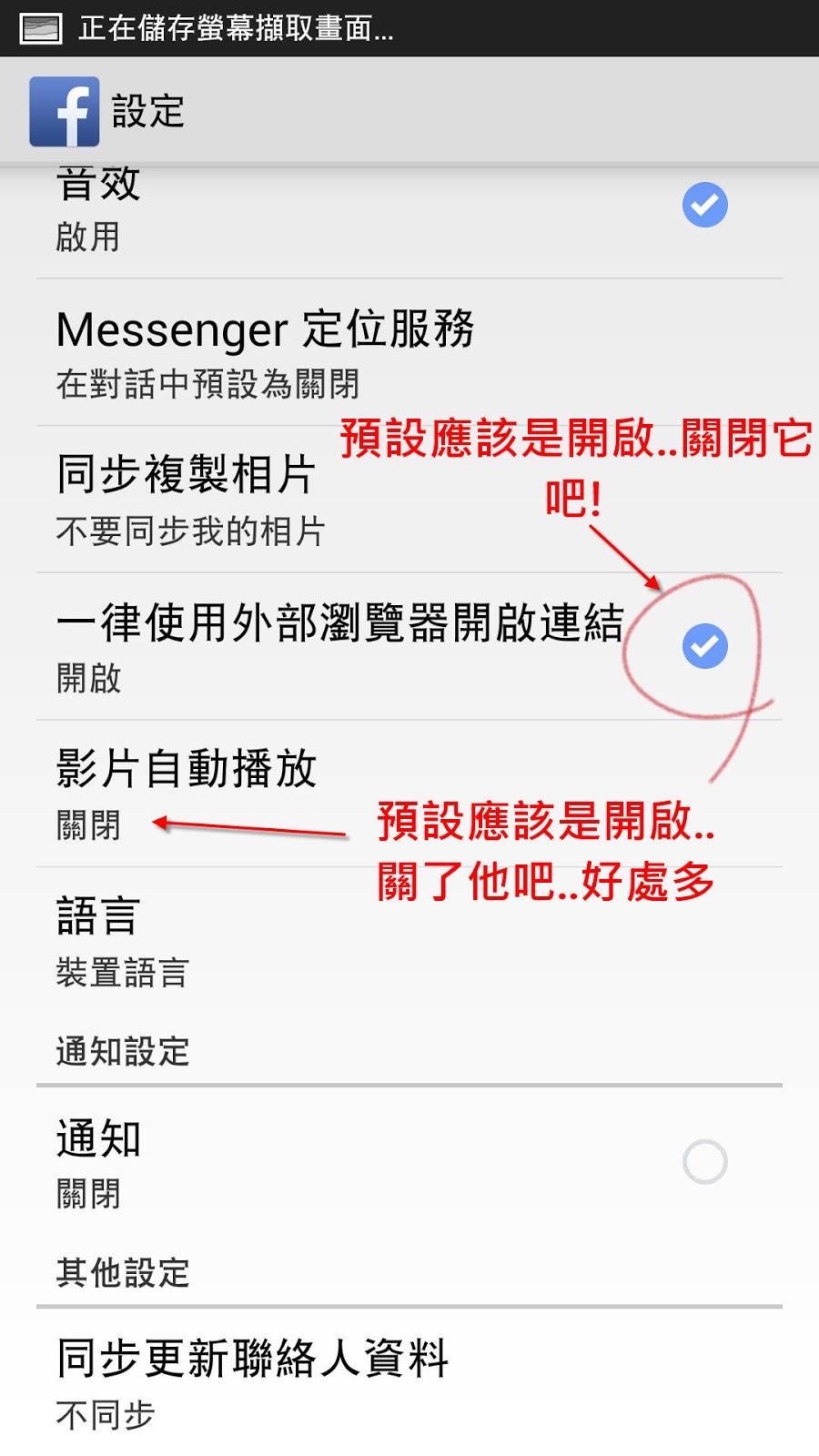
Task: Open 同步更新聯絡人資料 contact sync setting
Action: (253, 1382)
